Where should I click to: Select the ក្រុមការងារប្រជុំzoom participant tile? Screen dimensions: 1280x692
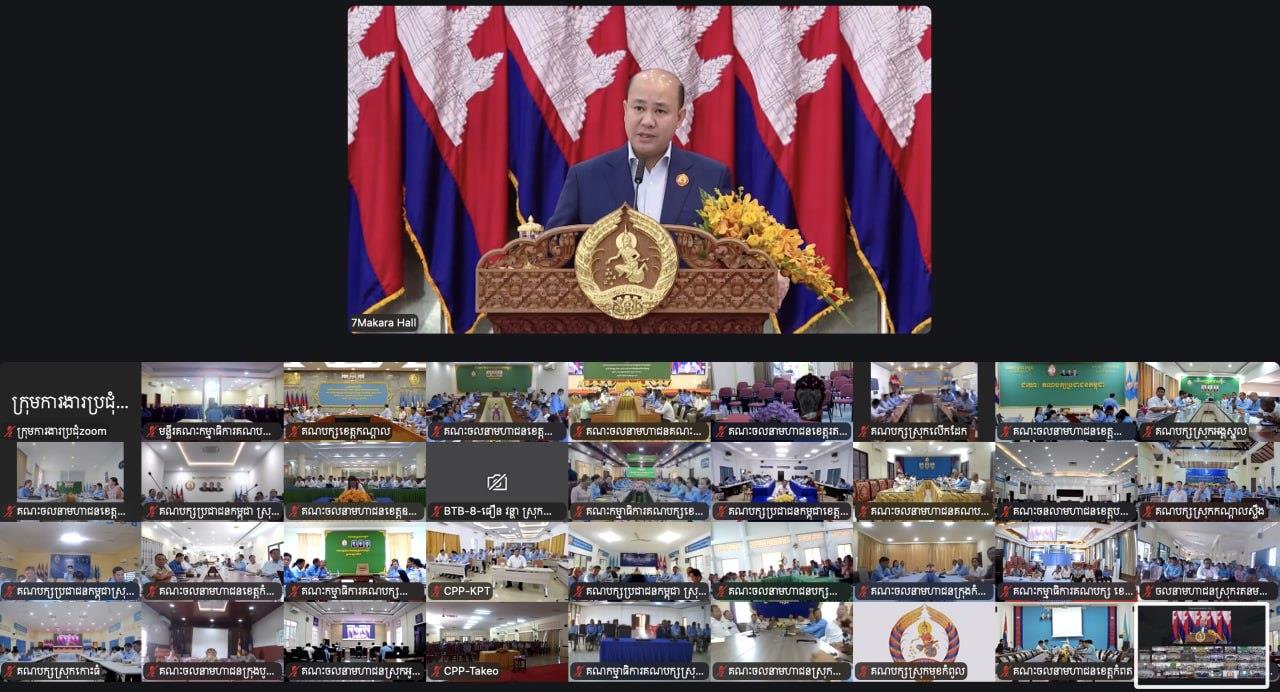(x=70, y=401)
